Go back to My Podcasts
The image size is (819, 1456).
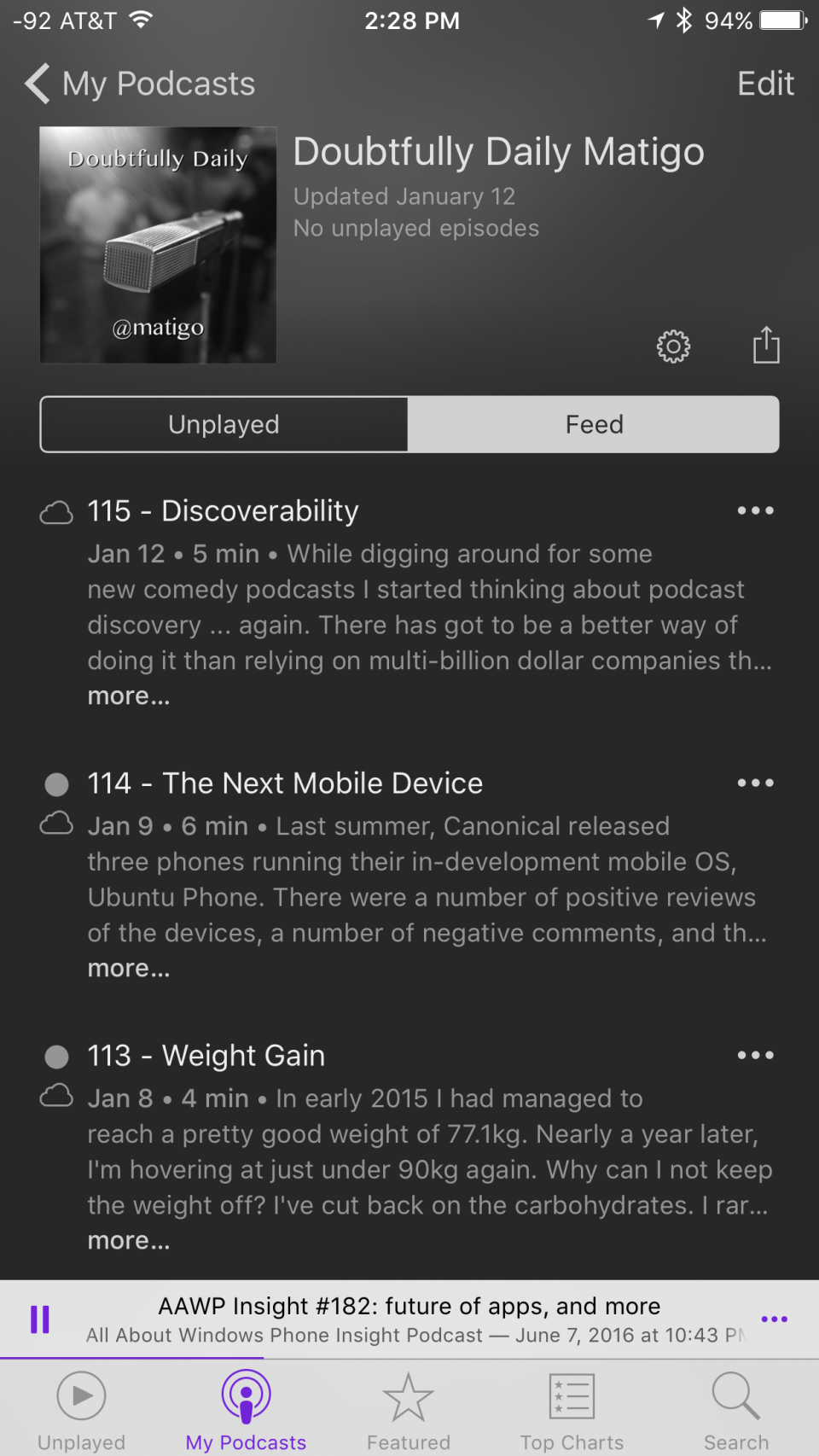141,84
